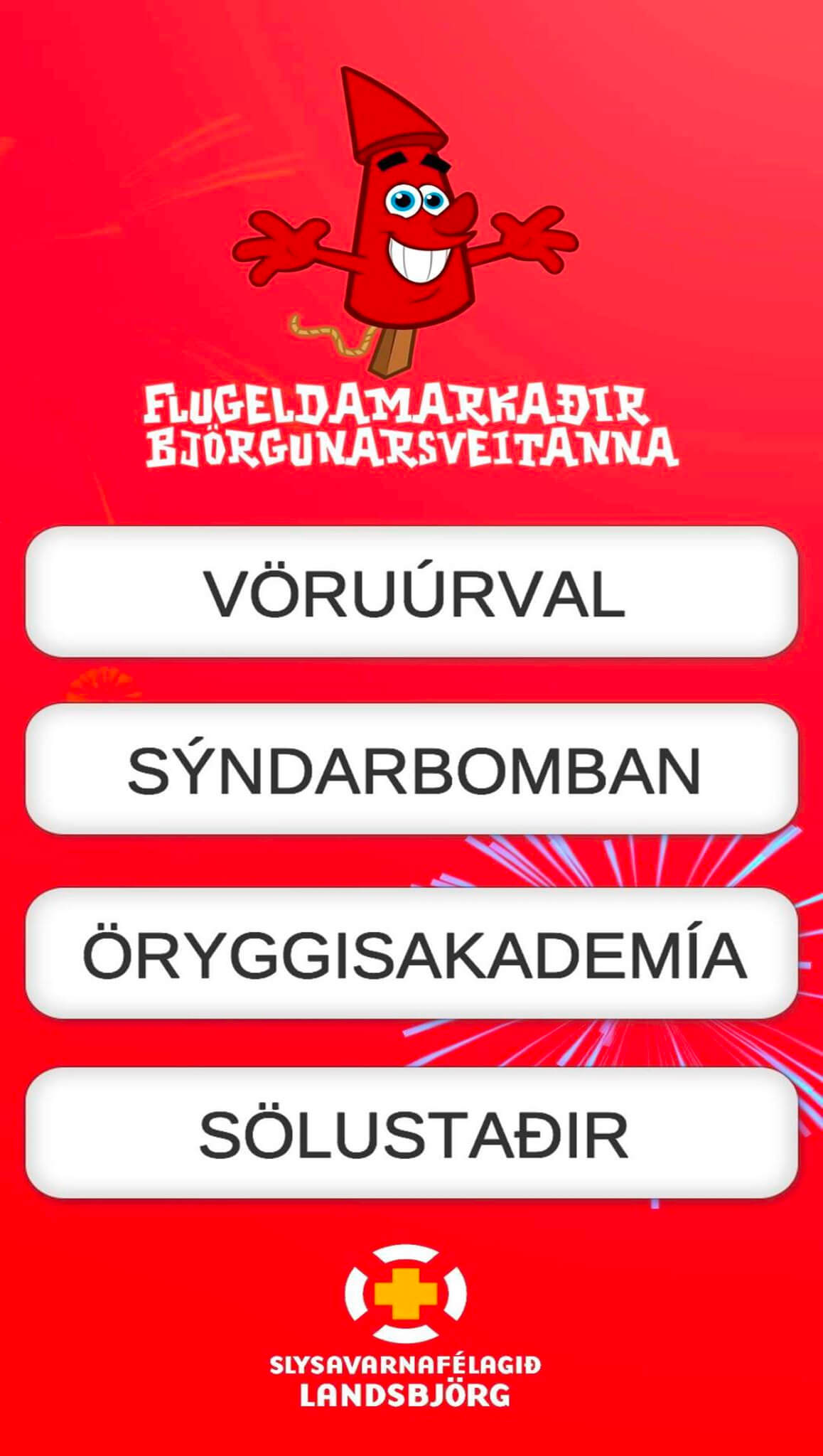Open ÖRYGGISAKADEMÍA safety academy

pyautogui.click(x=411, y=953)
